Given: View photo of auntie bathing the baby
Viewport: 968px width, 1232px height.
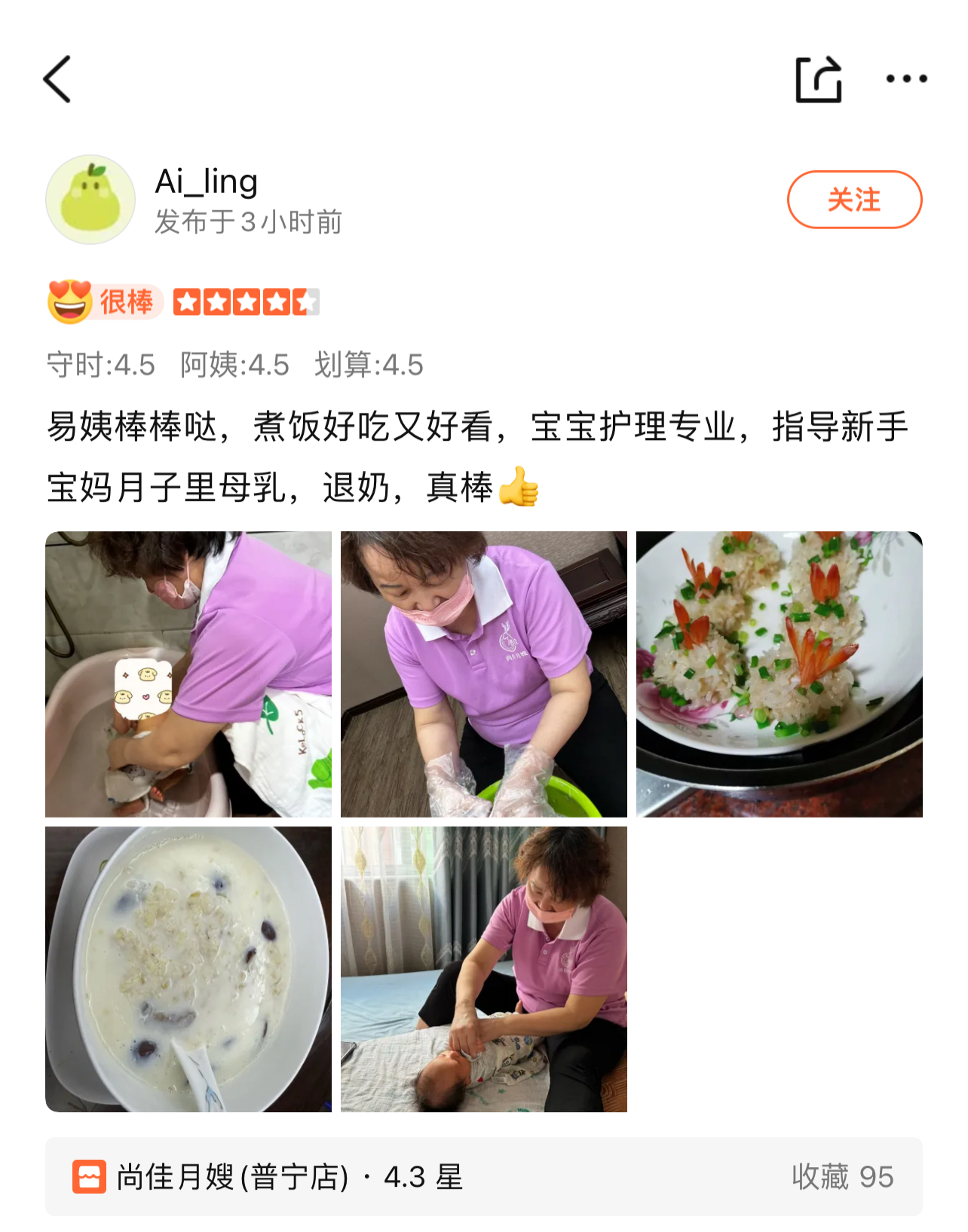Looking at the screenshot, I should [188, 674].
